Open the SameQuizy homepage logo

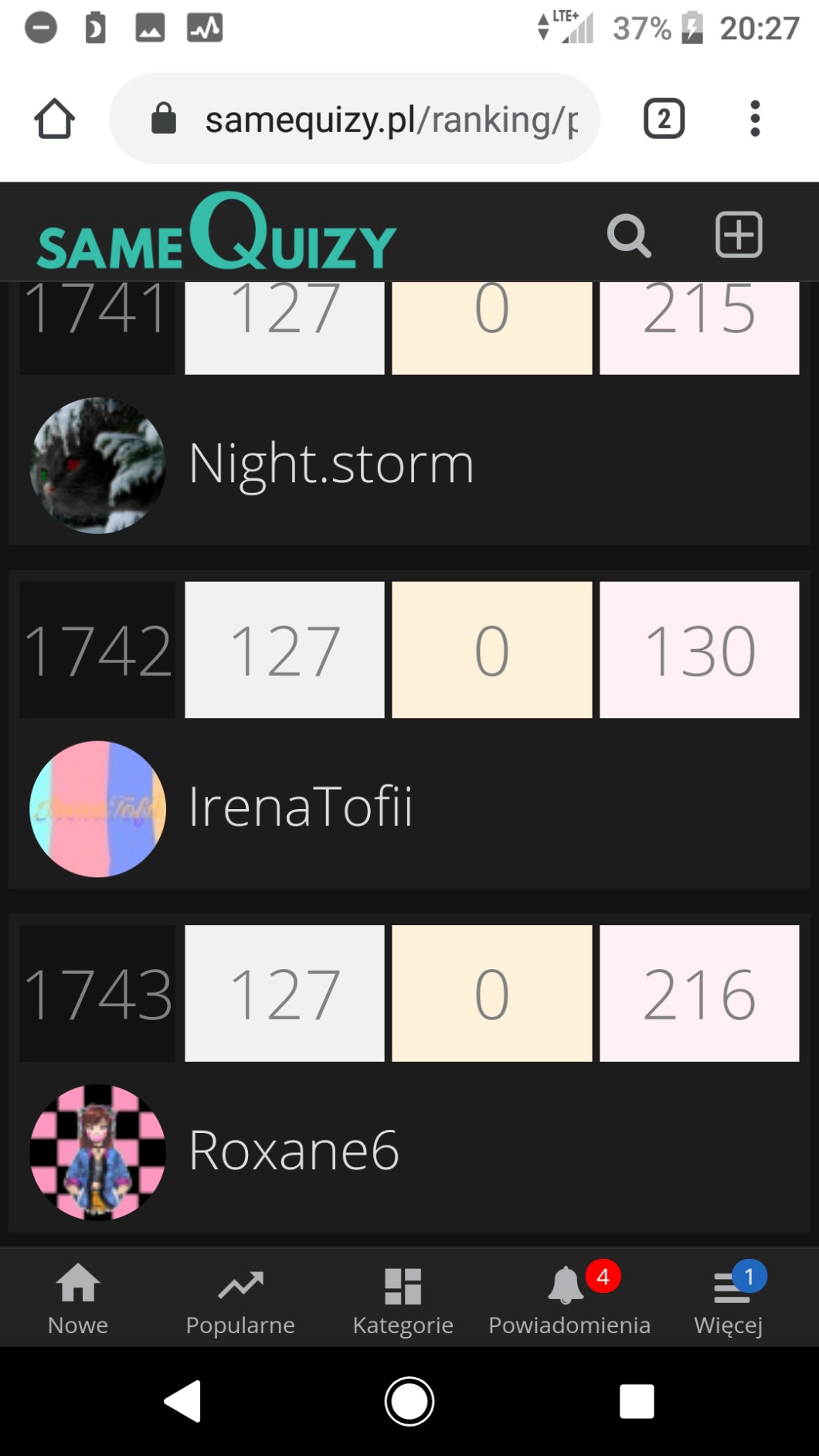pyautogui.click(x=216, y=233)
